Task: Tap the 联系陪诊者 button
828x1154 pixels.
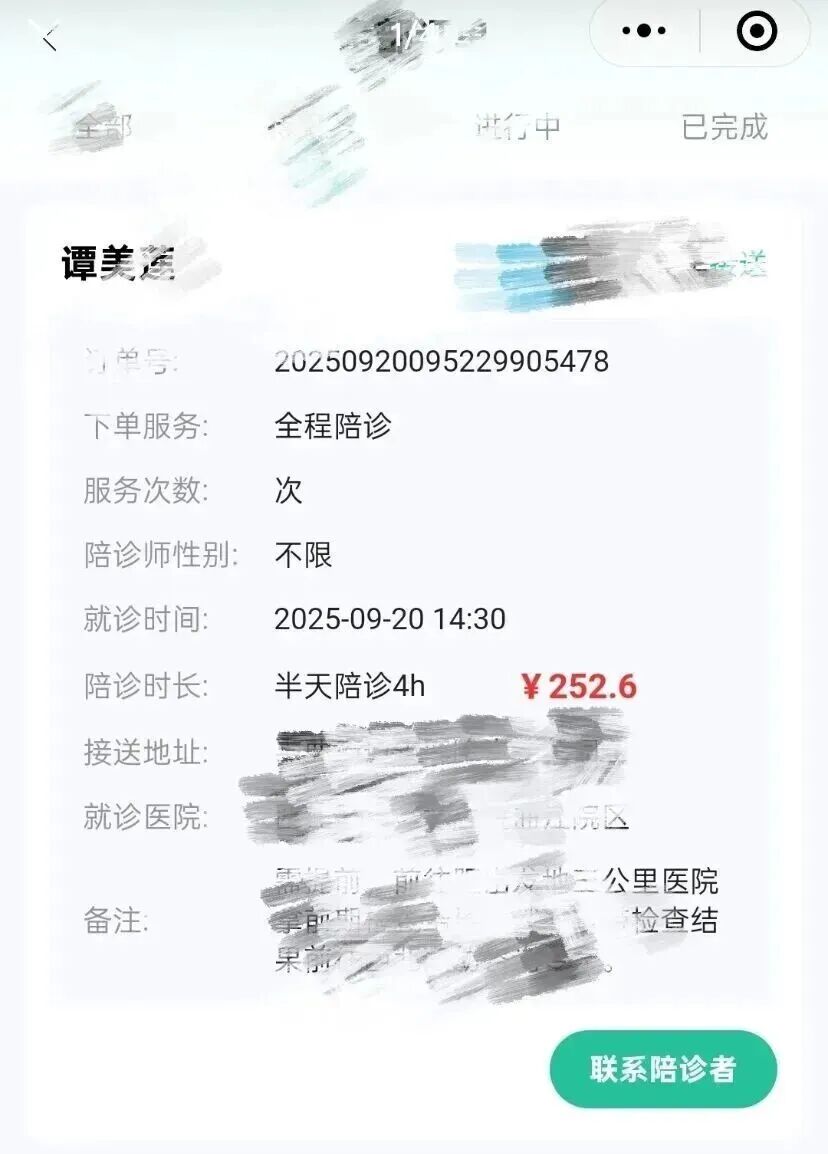Action: (663, 1069)
